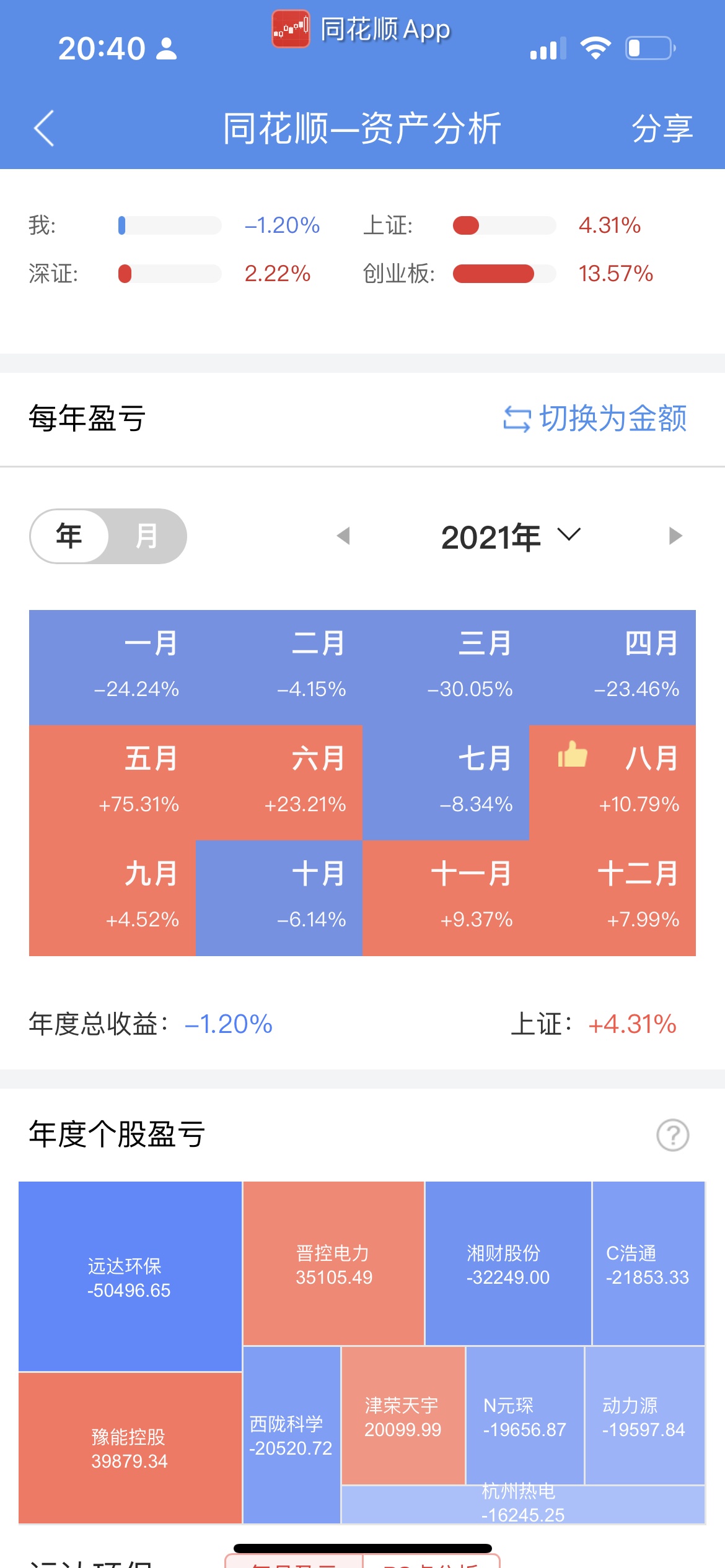Open the help icon beside 年度个股盈亏

pyautogui.click(x=672, y=1135)
